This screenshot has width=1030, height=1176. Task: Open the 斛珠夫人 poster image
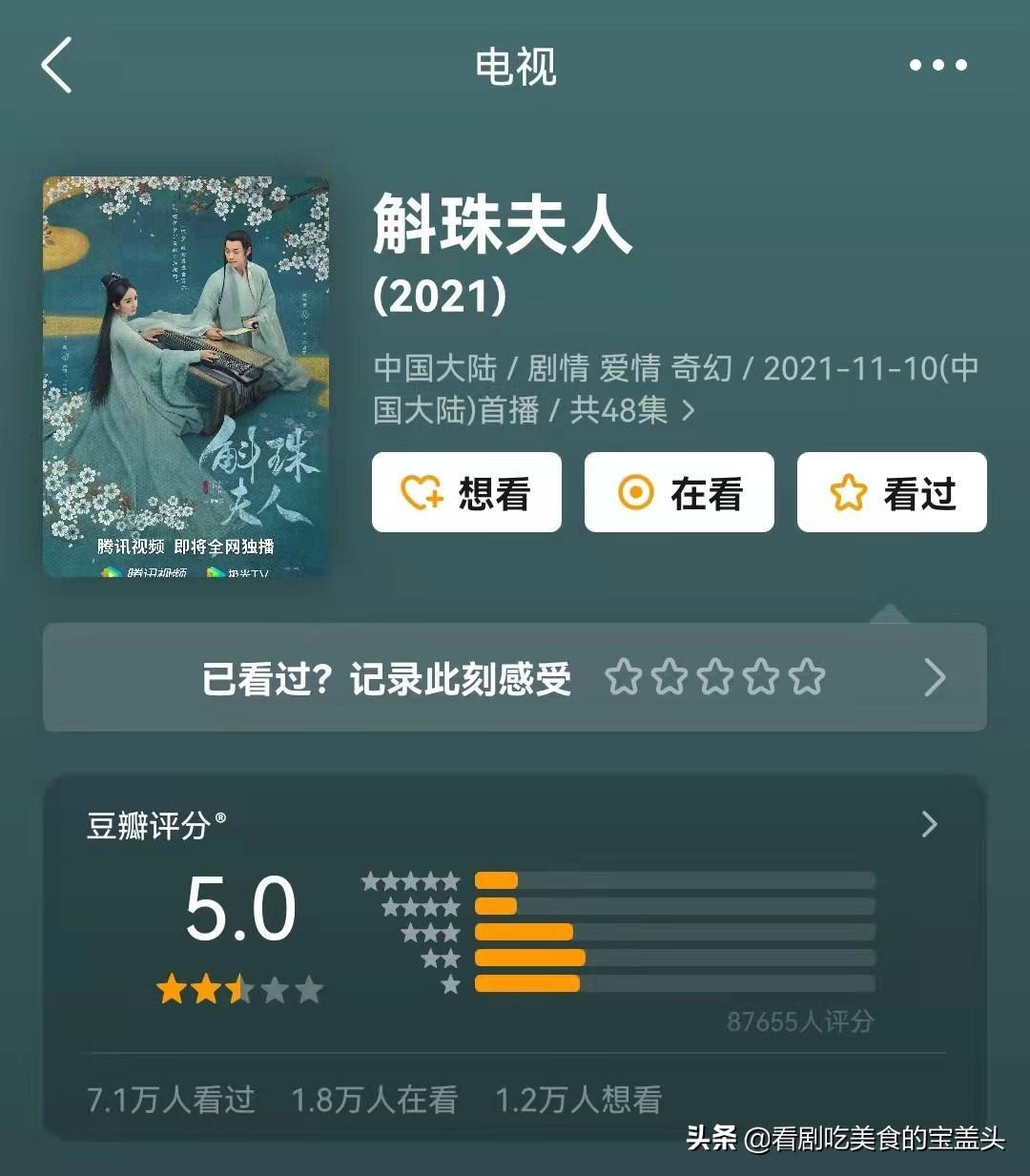coord(186,376)
